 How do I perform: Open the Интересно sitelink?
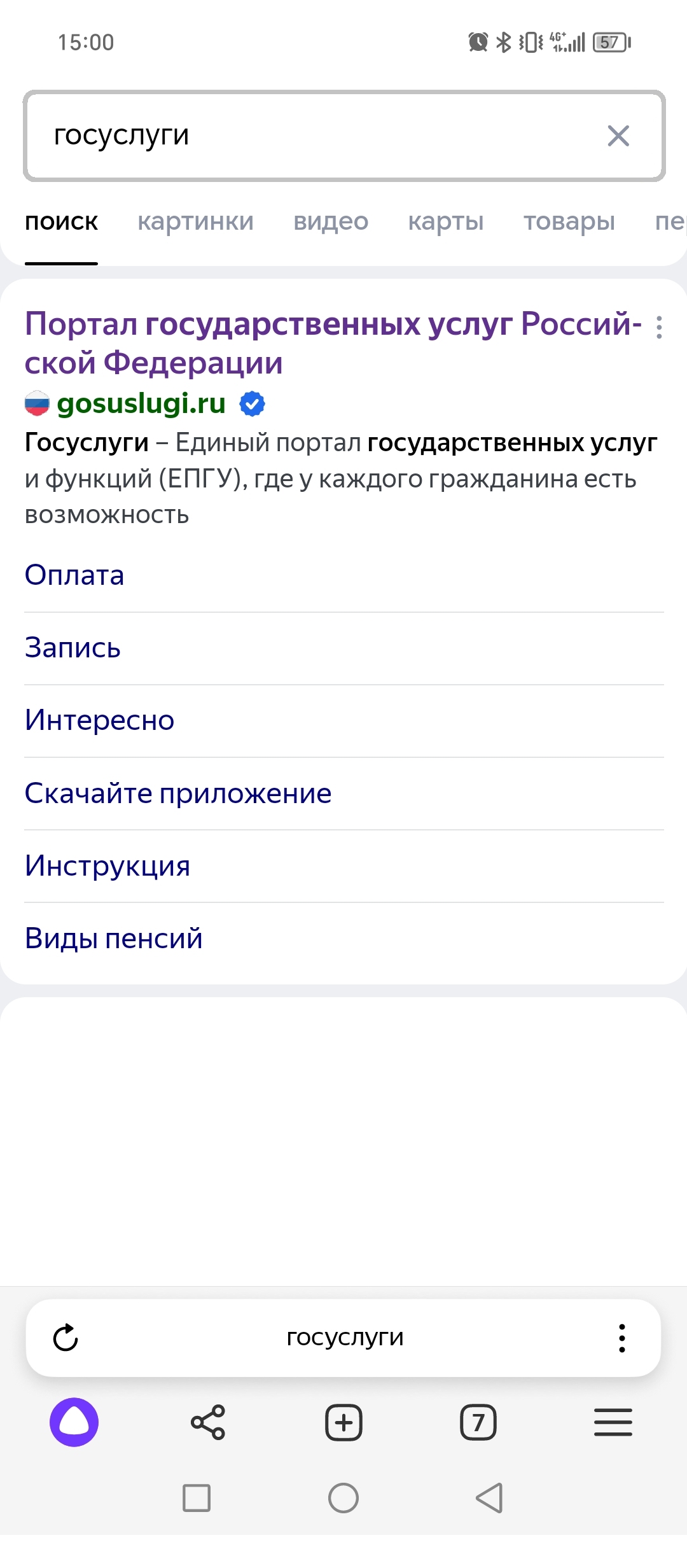click(99, 720)
